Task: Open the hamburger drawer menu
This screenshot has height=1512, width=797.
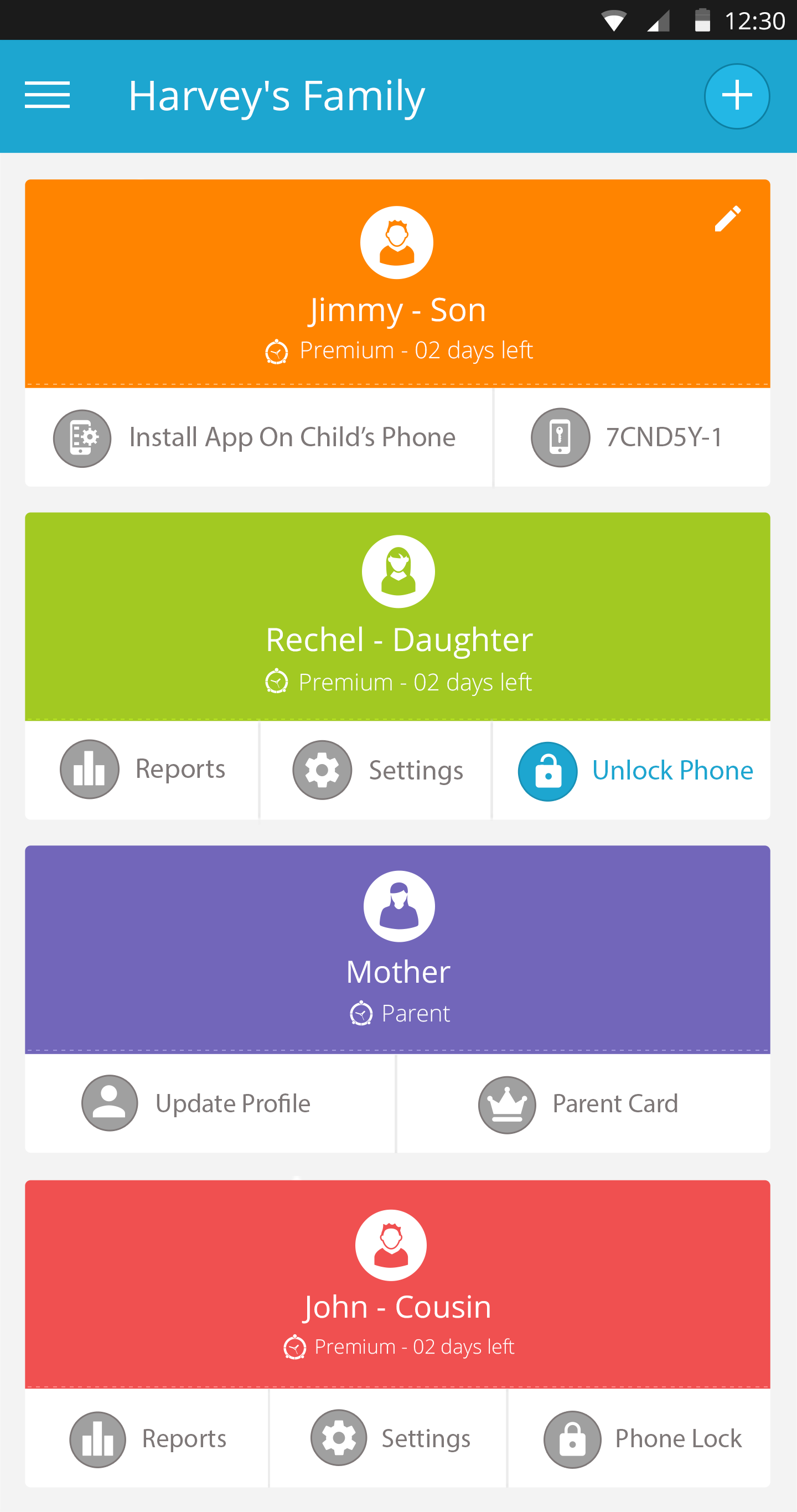Action: coord(47,96)
